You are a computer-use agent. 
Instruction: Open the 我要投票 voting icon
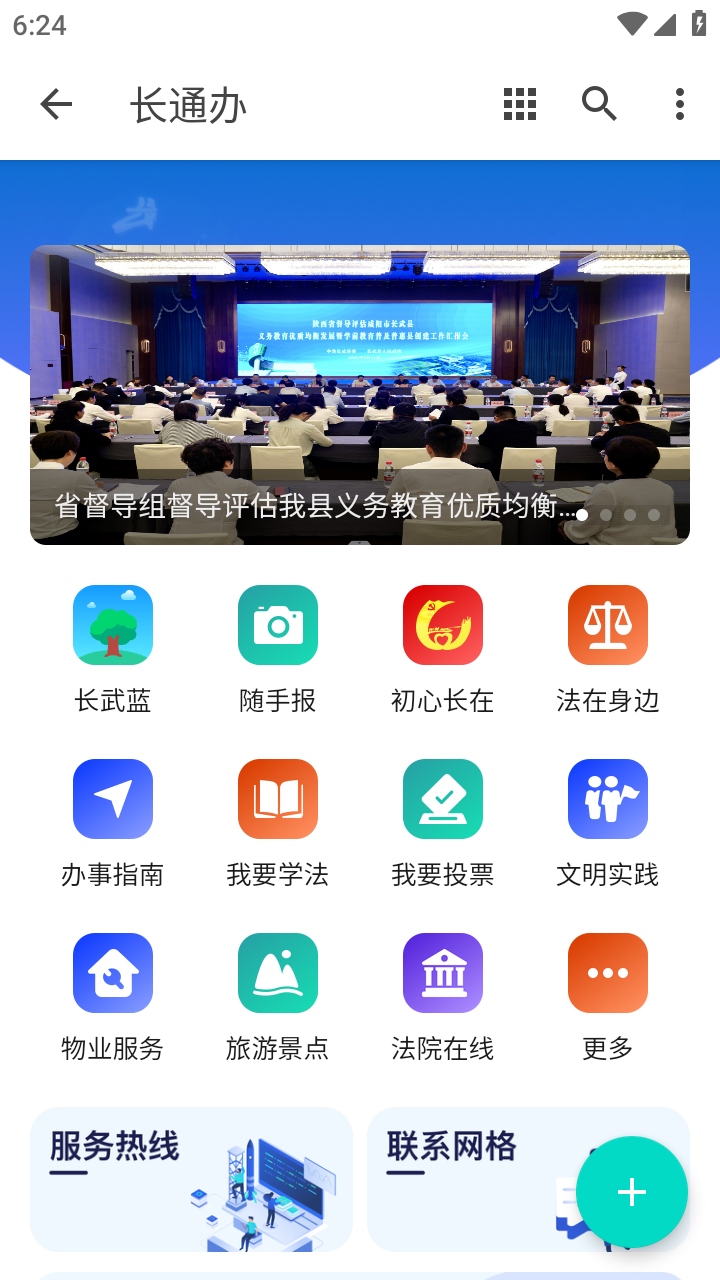tap(443, 798)
